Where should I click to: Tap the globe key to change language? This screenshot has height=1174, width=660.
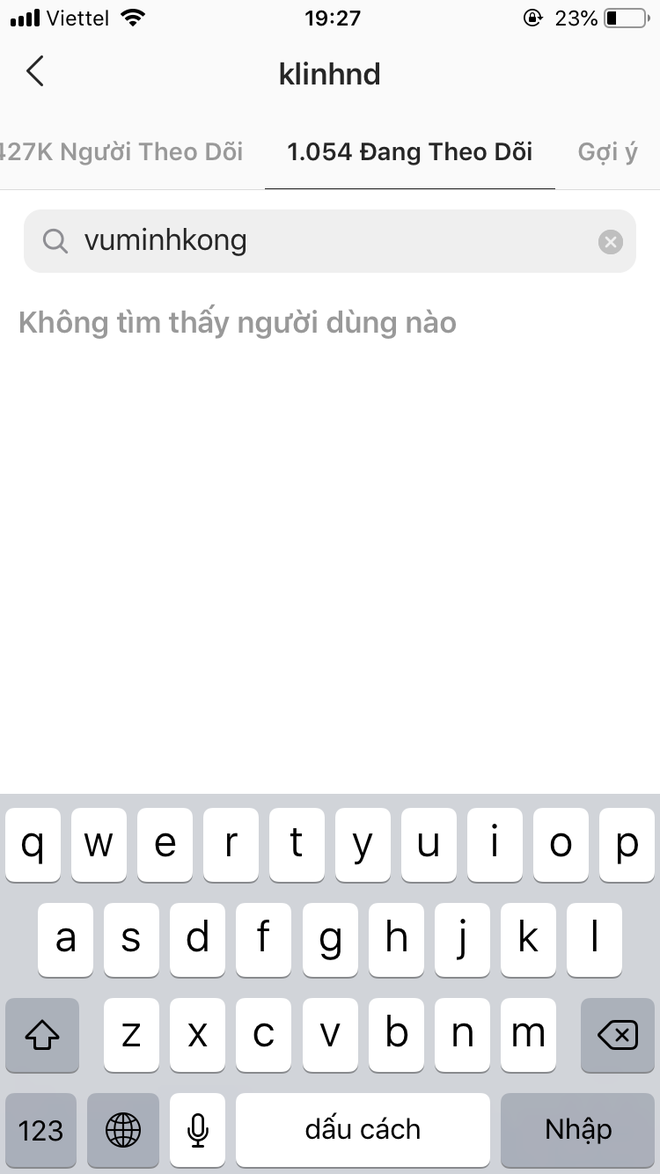(x=123, y=1129)
